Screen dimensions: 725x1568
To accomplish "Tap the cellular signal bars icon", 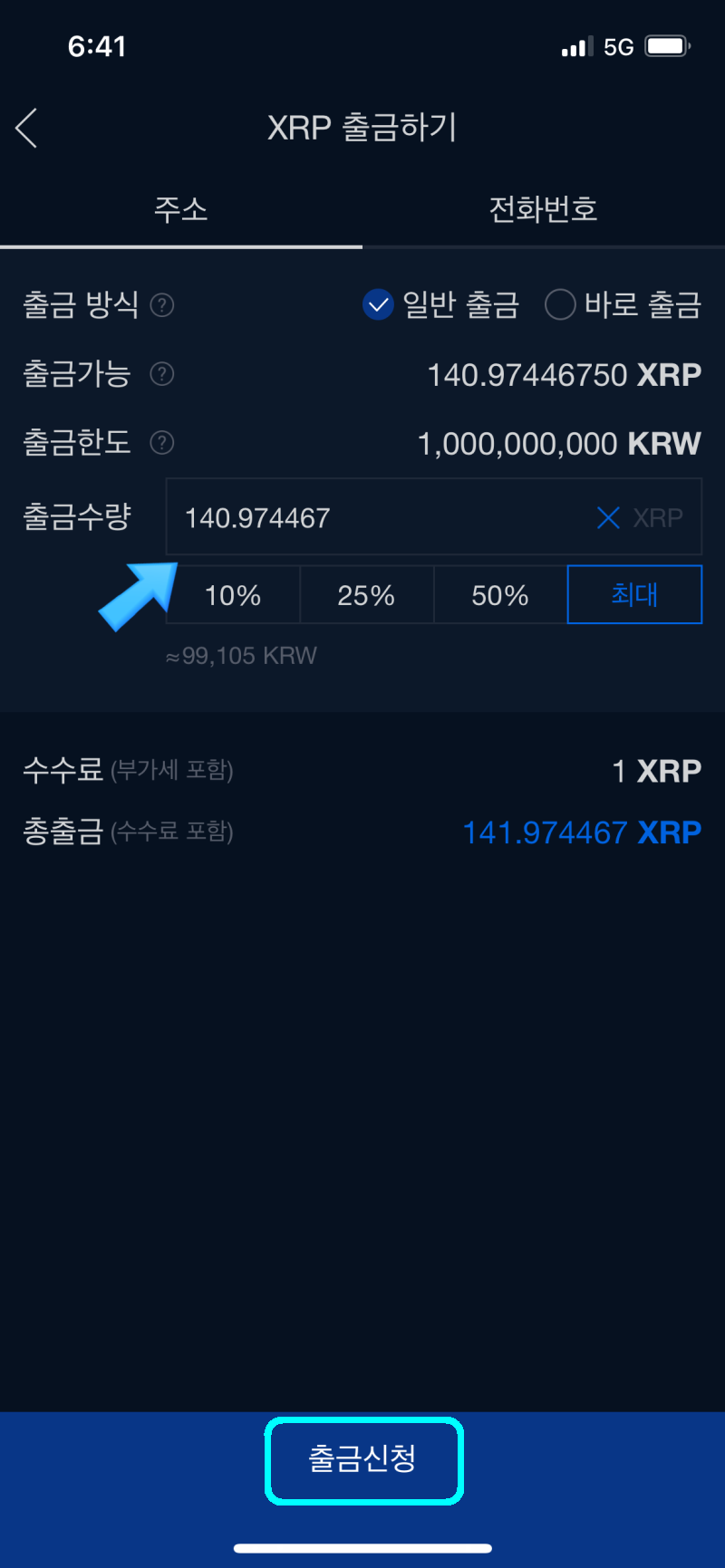I will (x=577, y=45).
